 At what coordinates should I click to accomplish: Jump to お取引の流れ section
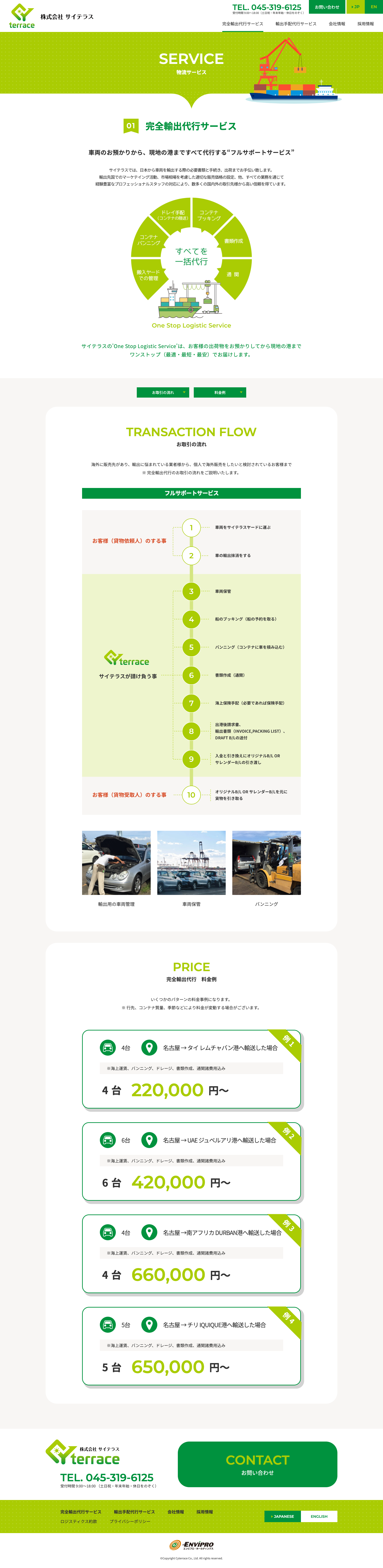tap(163, 393)
